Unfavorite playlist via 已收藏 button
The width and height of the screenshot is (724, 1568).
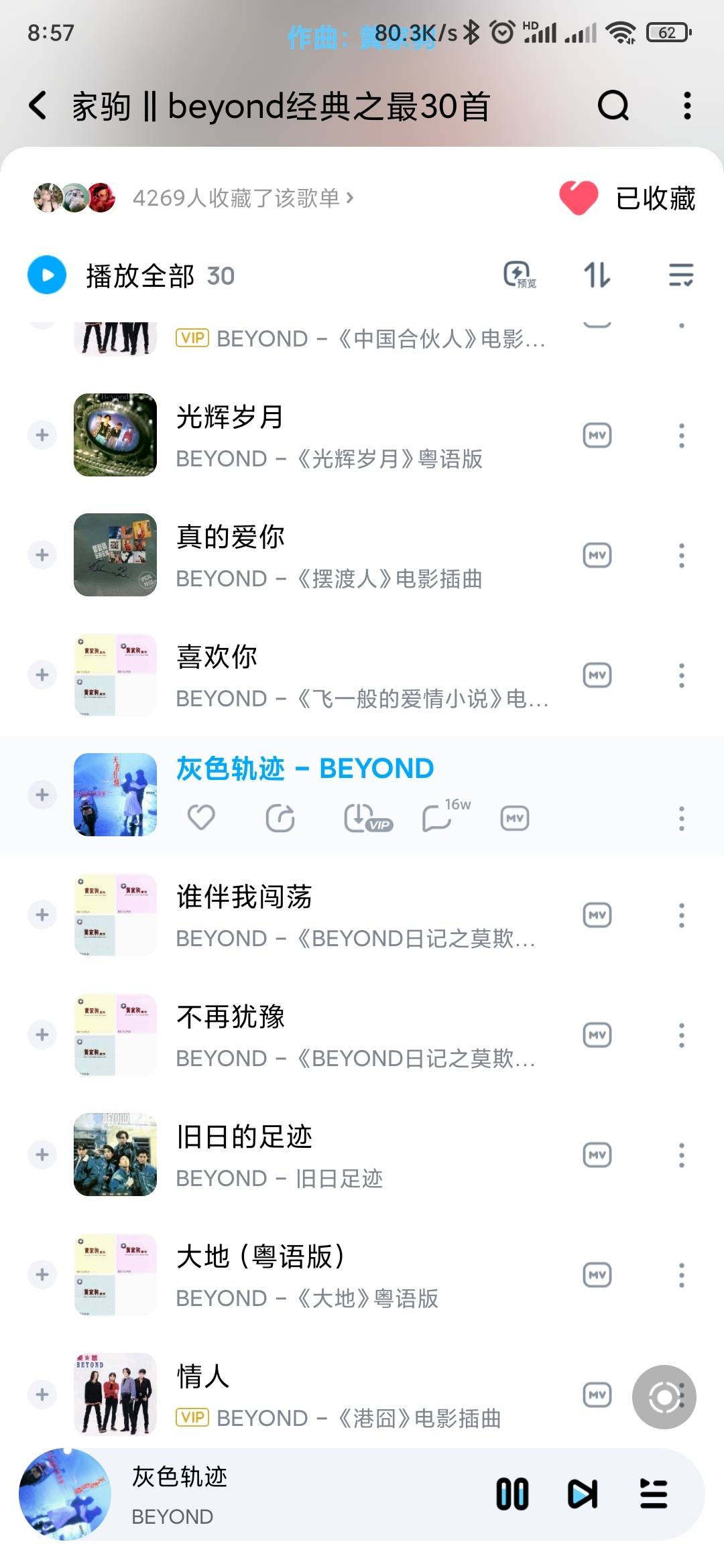pos(627,198)
